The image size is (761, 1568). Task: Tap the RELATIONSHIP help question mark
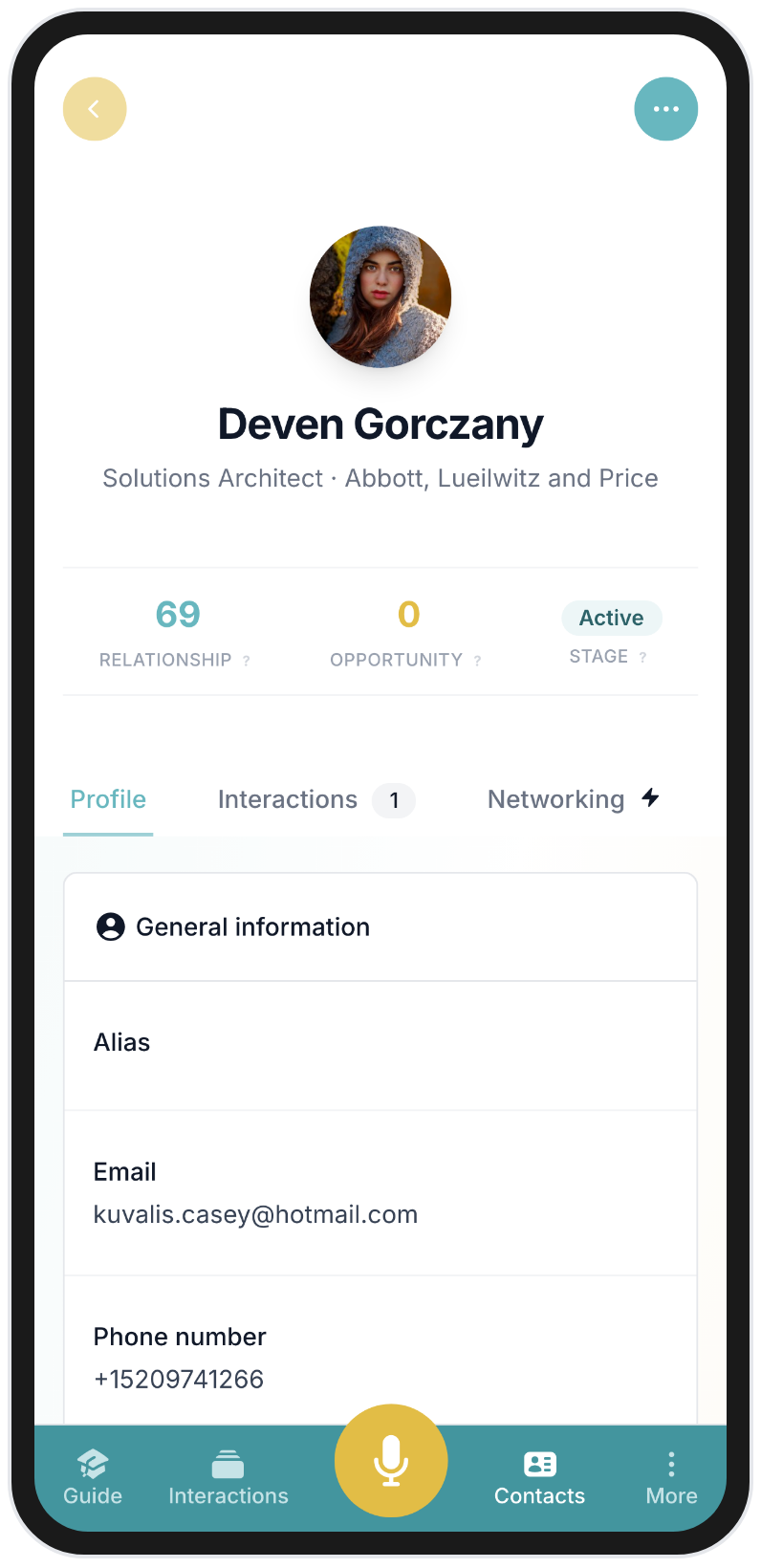247,660
